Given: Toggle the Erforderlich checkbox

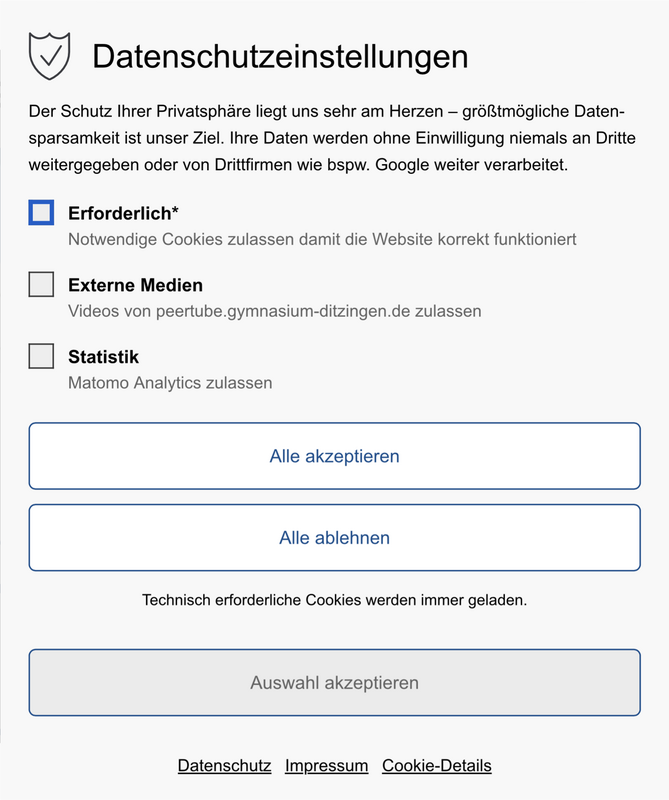Looking at the screenshot, I should click(41, 212).
